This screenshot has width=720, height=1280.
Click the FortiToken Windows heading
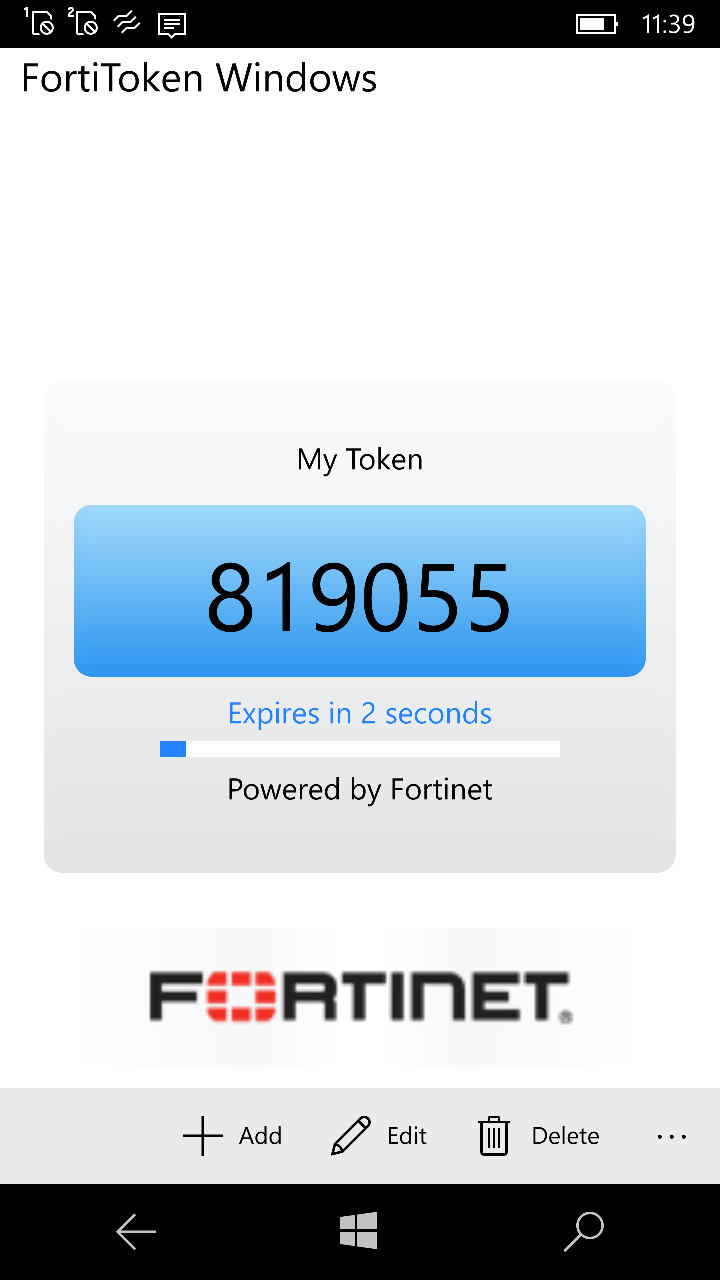point(199,78)
